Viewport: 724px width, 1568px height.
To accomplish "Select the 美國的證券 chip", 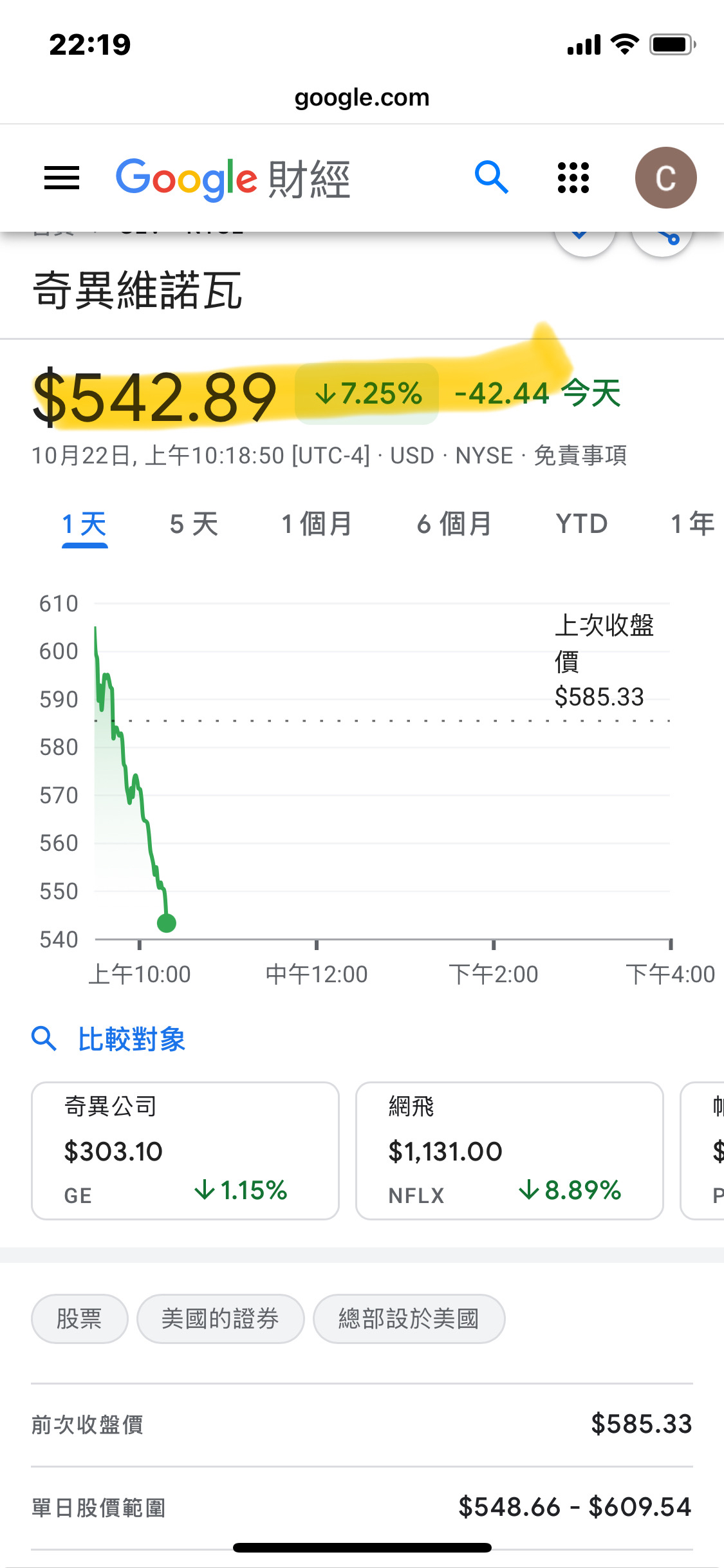I will coord(220,1319).
